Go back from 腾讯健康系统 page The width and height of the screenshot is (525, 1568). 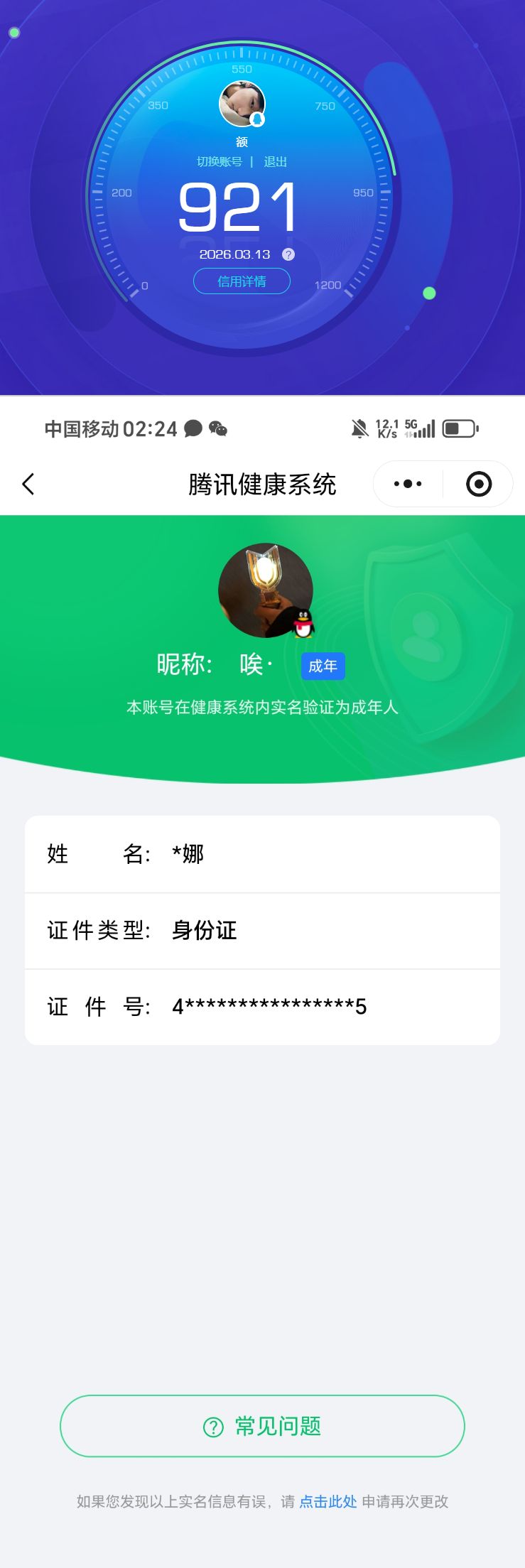(28, 485)
